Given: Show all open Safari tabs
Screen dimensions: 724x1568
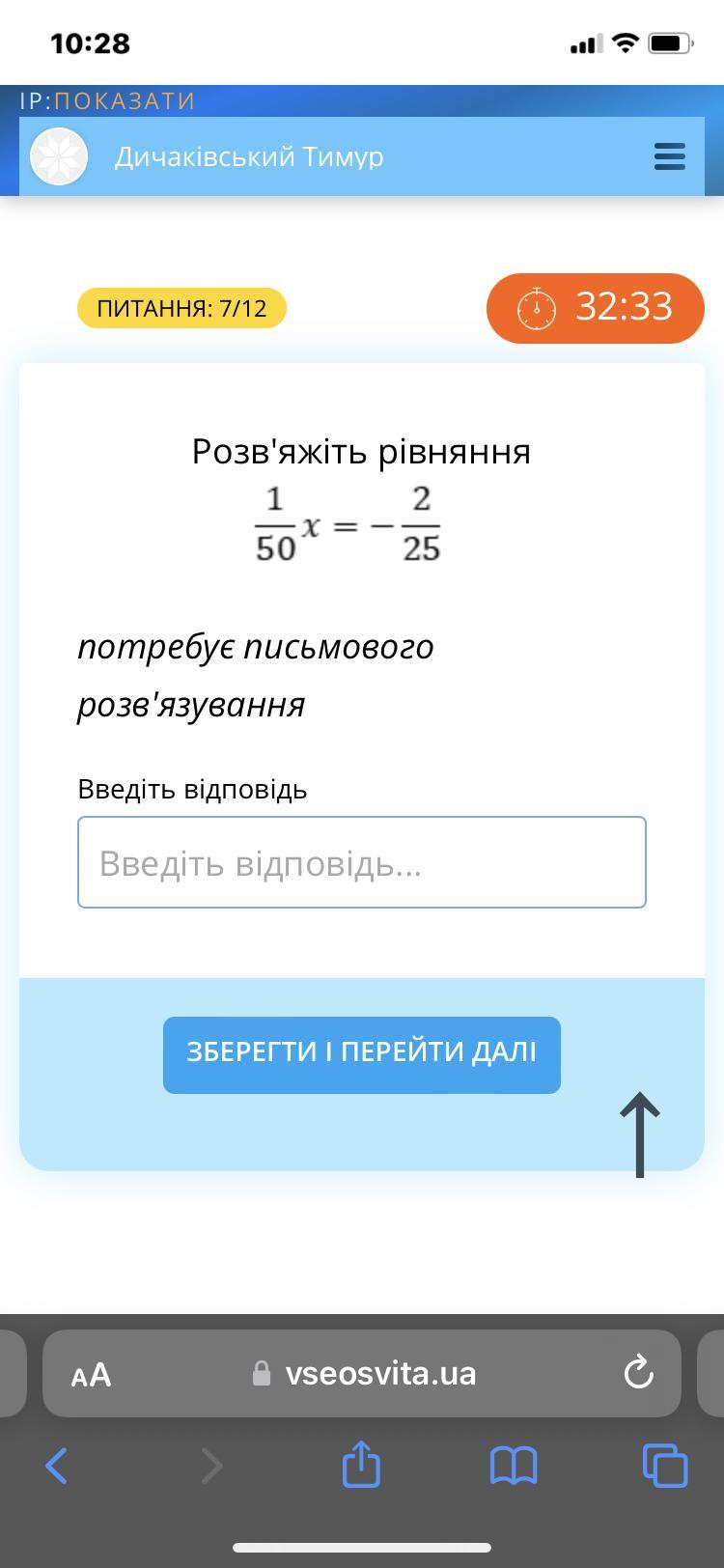Looking at the screenshot, I should coord(665,1465).
